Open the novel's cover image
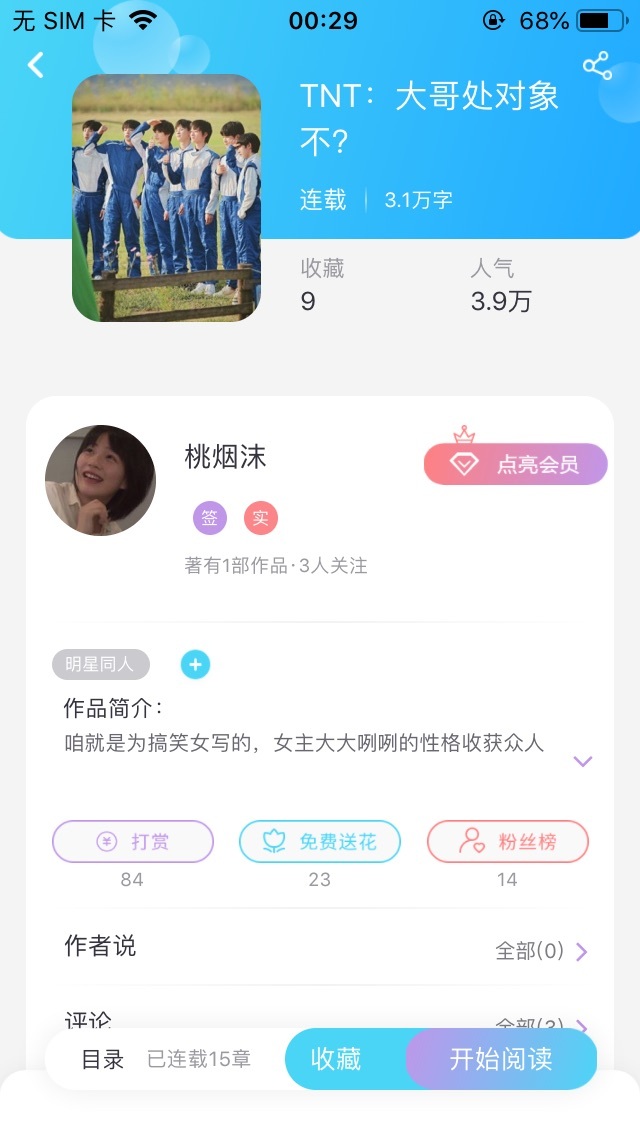Viewport: 640px width, 1136px height. pos(166,198)
